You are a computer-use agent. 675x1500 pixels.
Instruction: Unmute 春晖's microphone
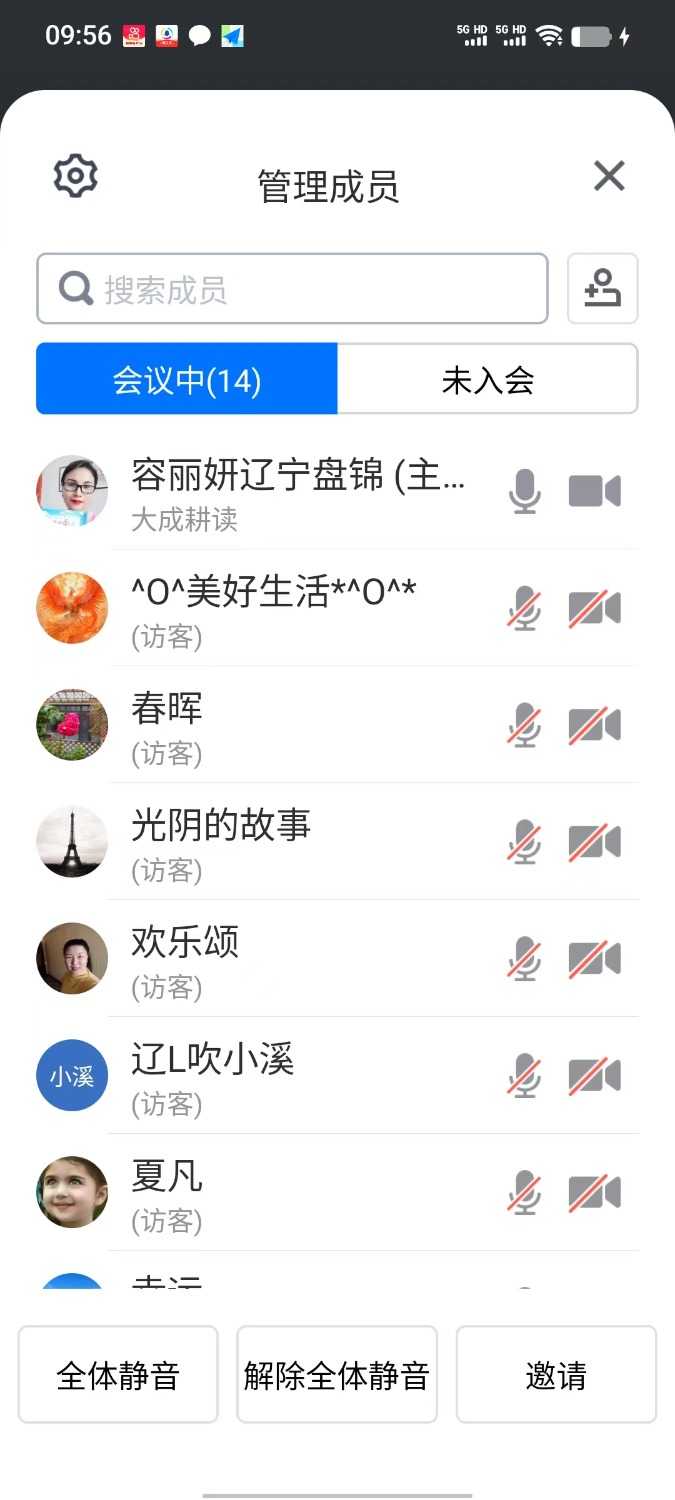coord(524,726)
